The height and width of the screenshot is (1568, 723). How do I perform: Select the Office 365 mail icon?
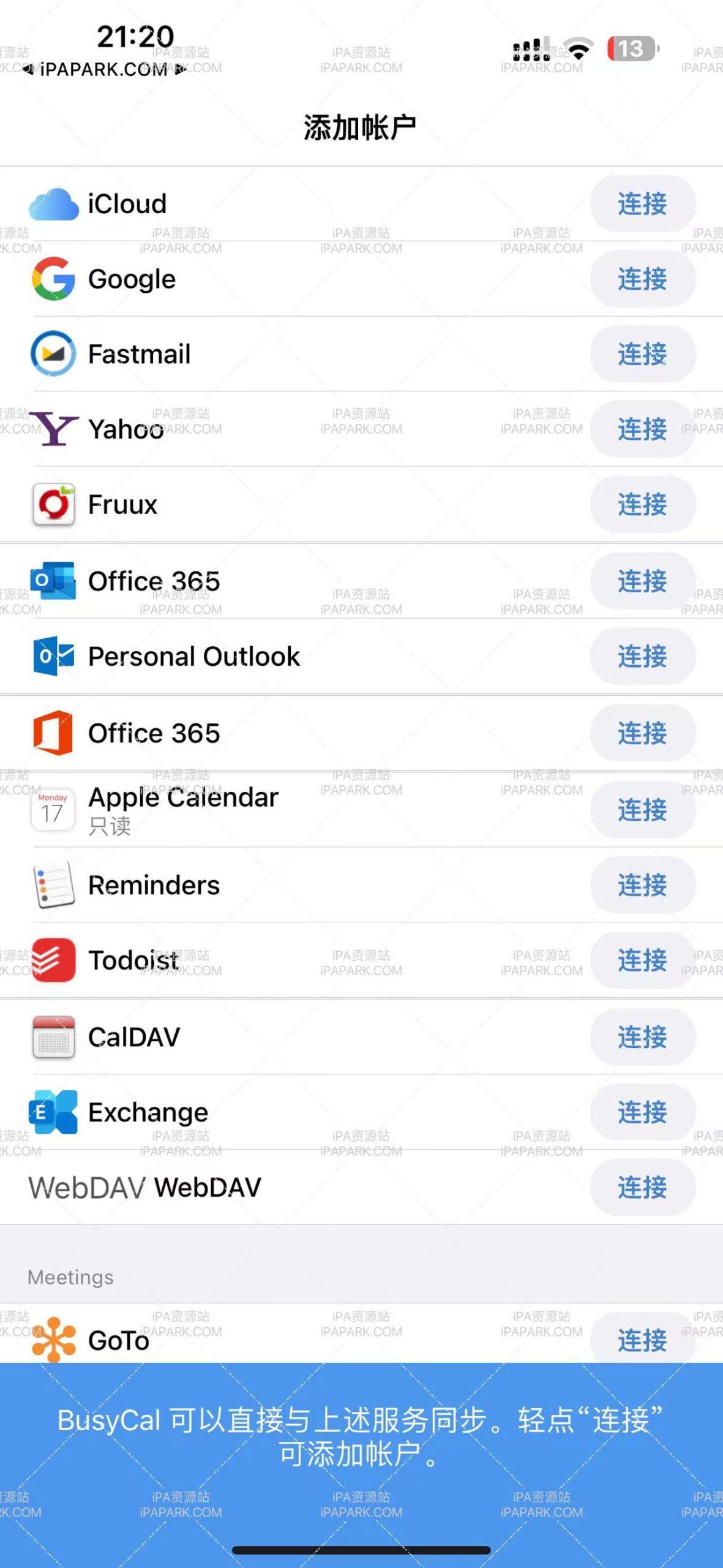click(54, 581)
